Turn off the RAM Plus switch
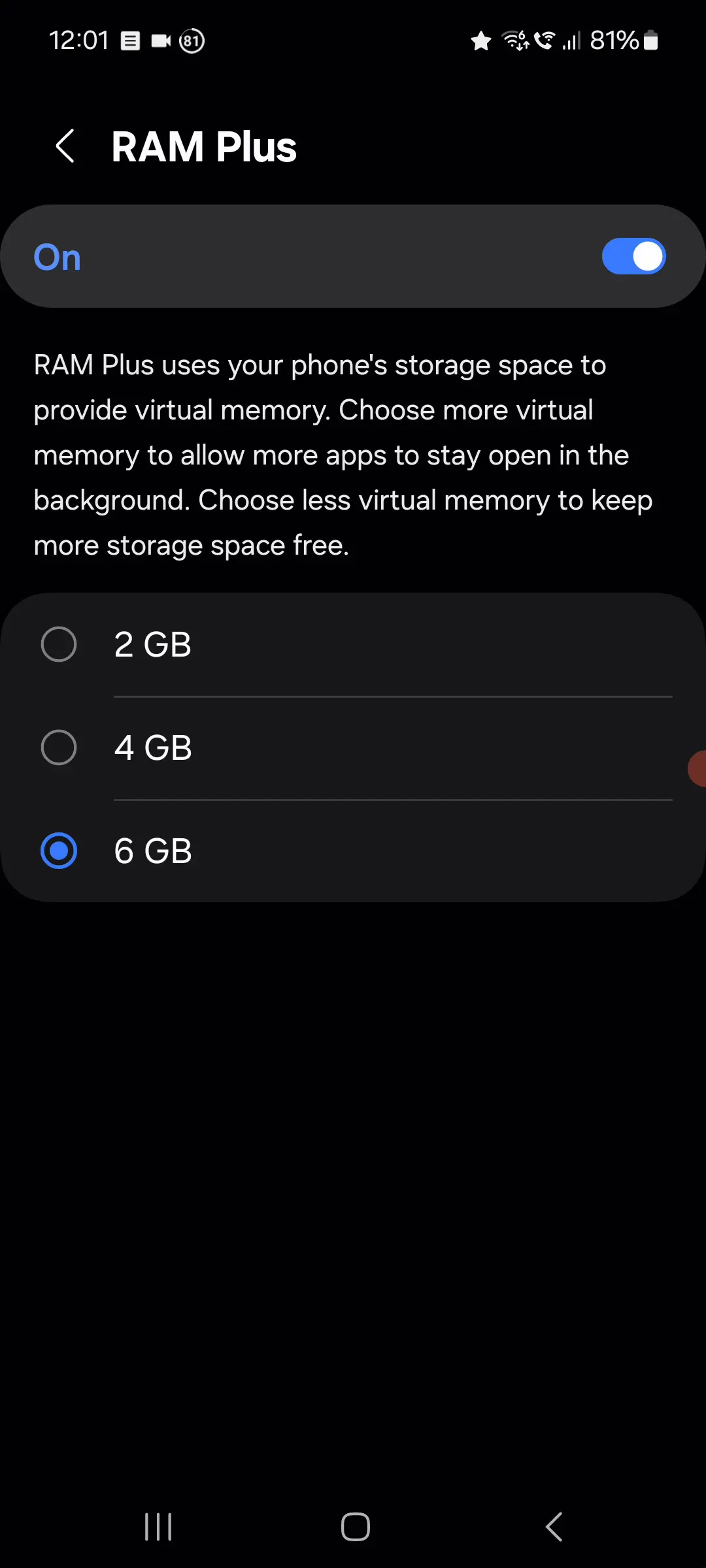Viewport: 706px width, 1568px height. [633, 256]
